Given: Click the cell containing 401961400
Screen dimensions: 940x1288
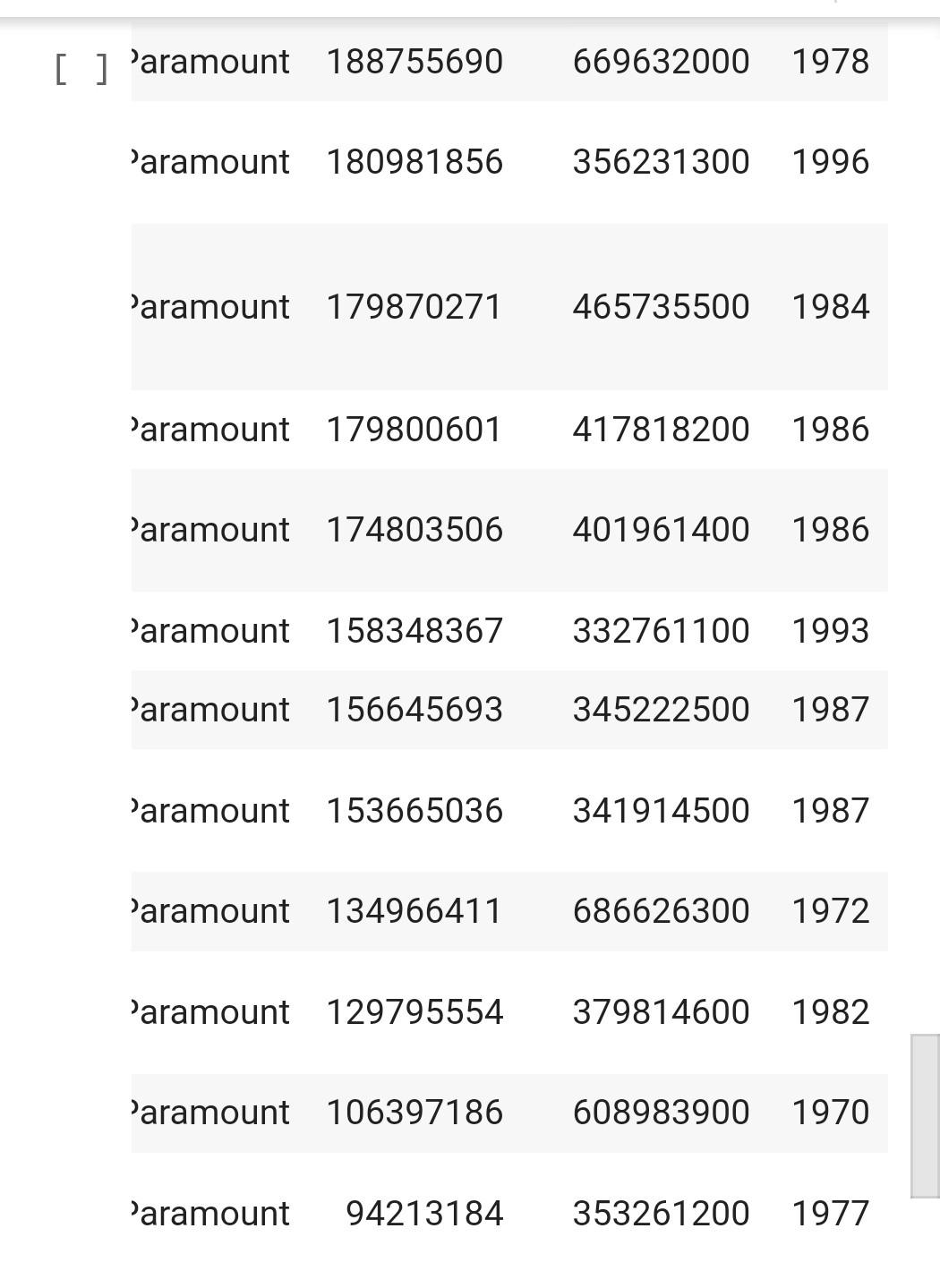Looking at the screenshot, I should 661,529.
